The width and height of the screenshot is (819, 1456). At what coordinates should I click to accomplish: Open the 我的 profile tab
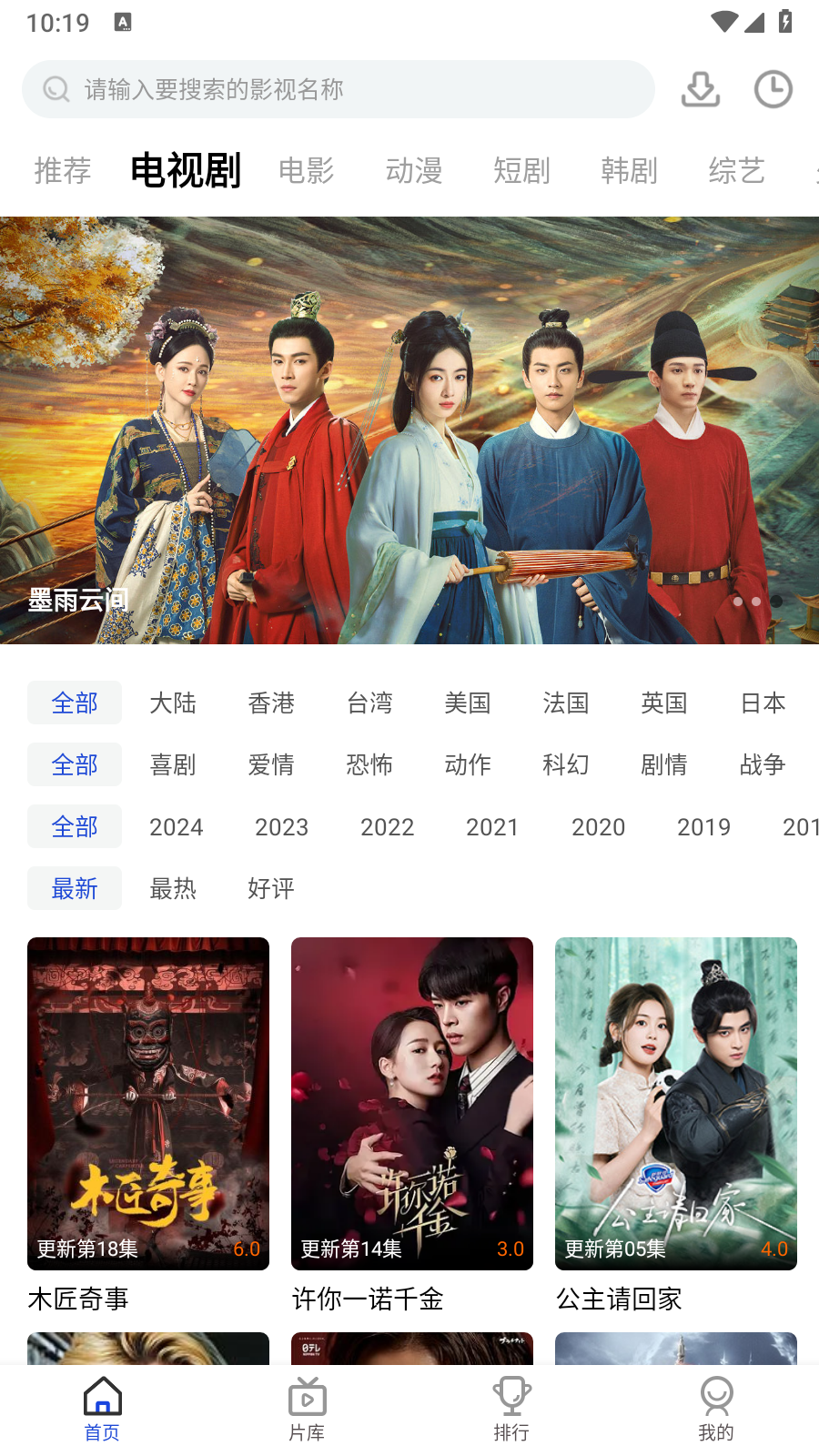coord(716,1410)
